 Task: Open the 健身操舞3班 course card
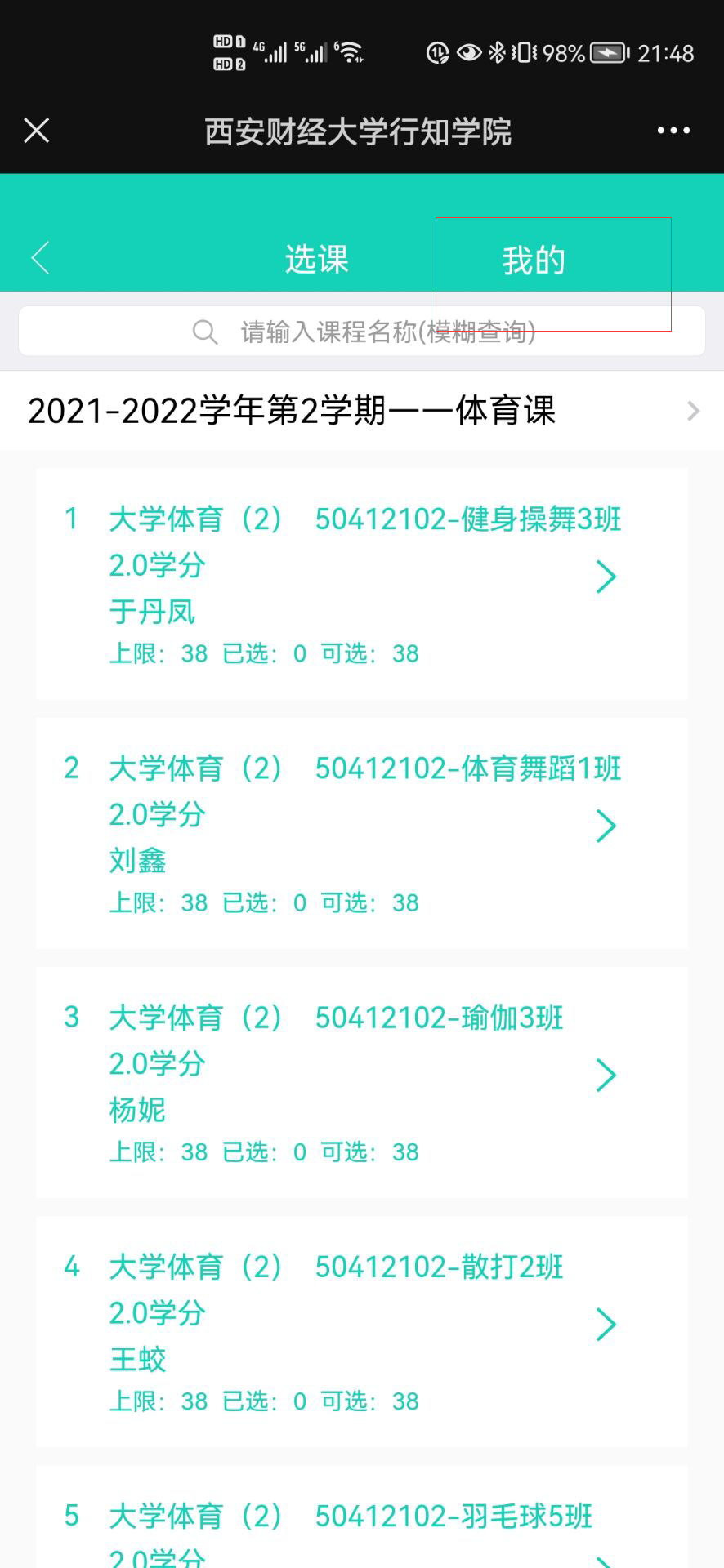pyautogui.click(x=362, y=584)
